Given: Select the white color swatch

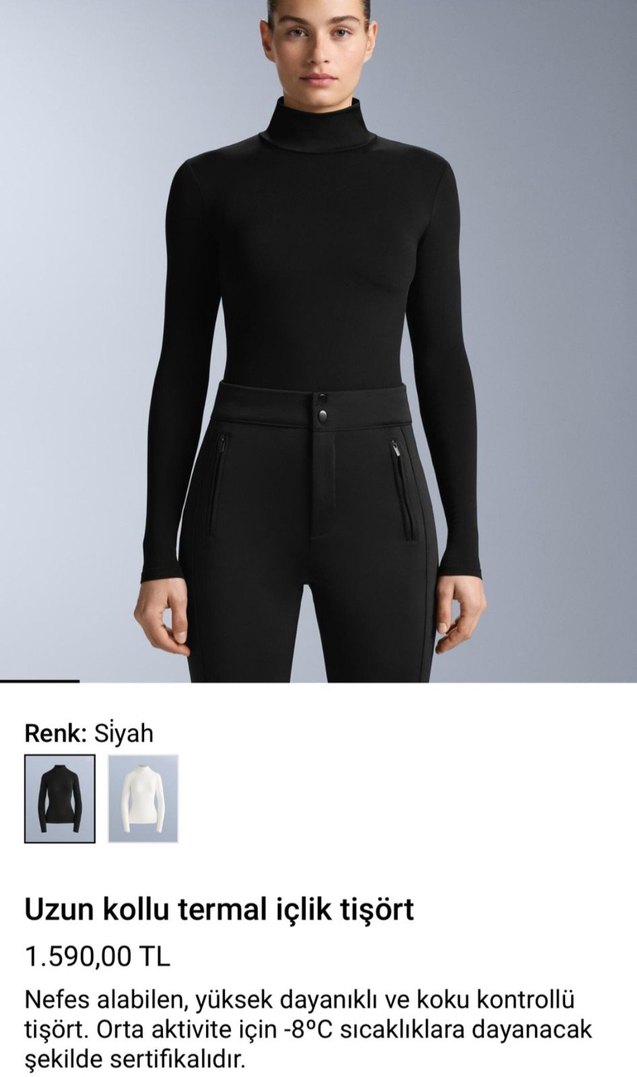Looking at the screenshot, I should (143, 798).
